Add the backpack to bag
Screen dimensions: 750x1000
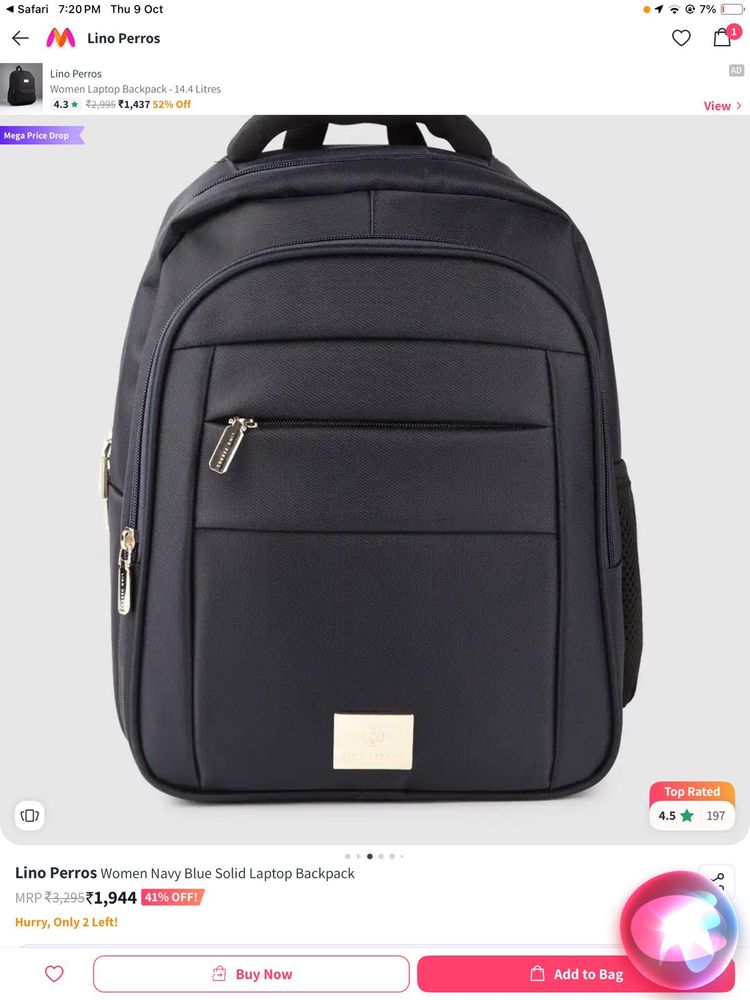575,974
